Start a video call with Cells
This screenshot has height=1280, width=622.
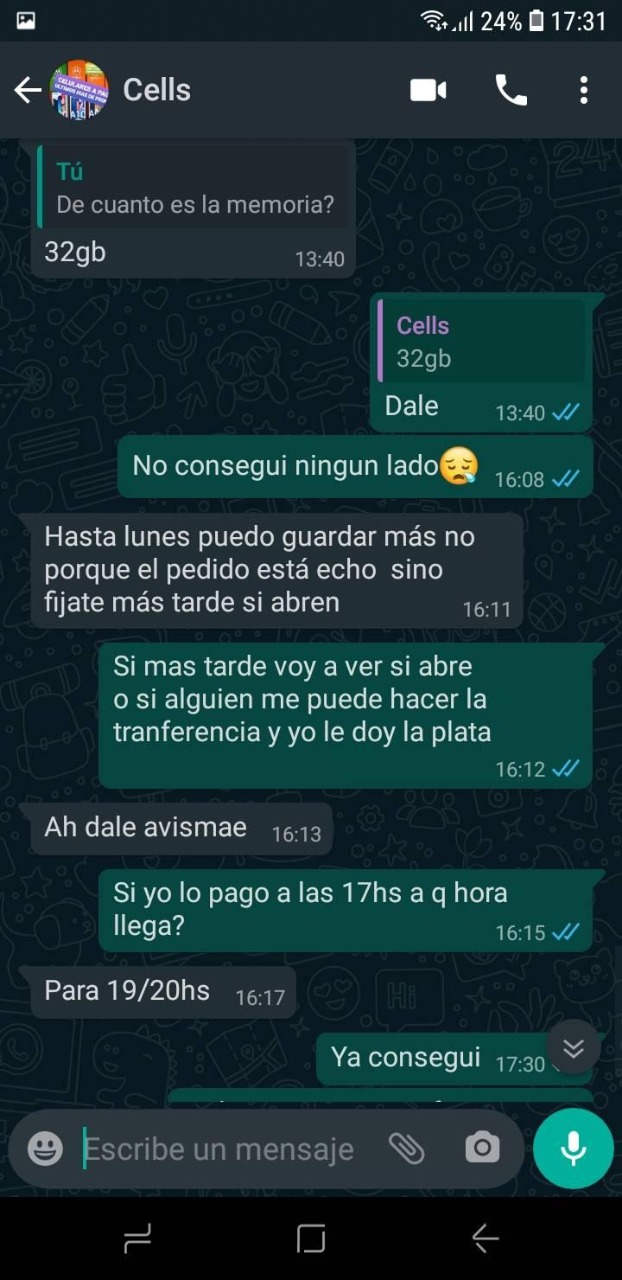(428, 90)
